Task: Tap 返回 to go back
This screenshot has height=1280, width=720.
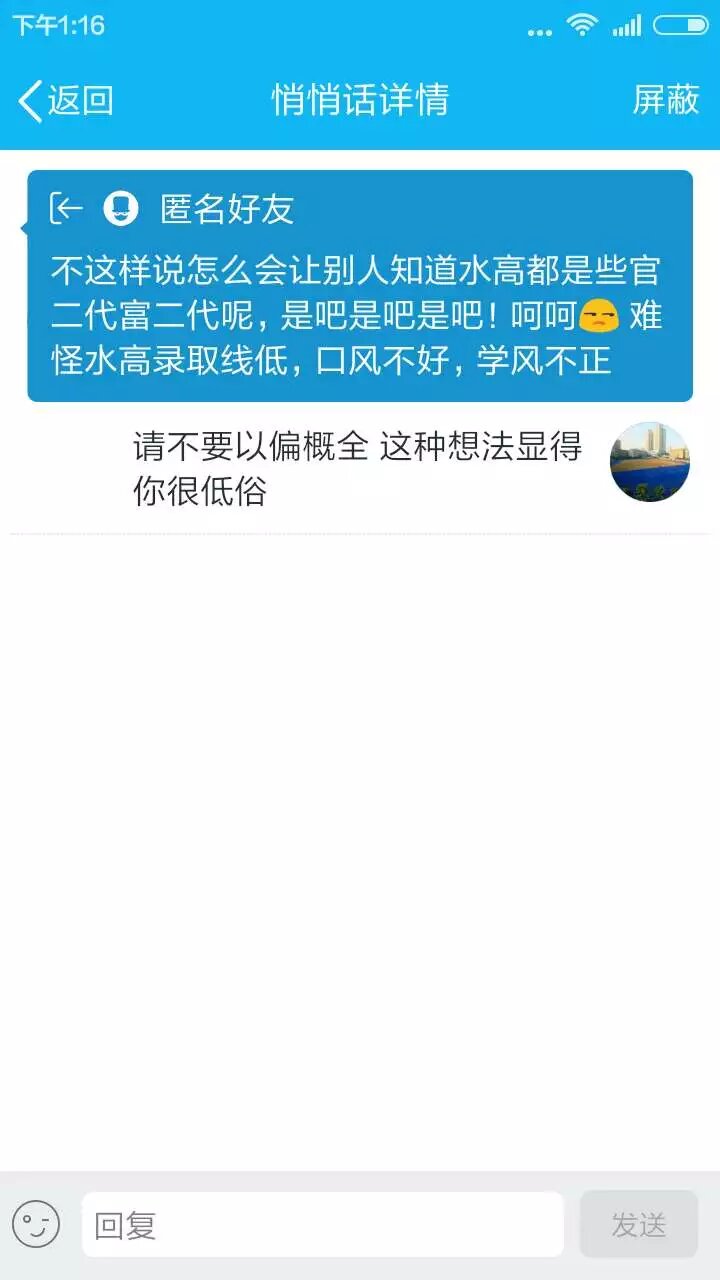Action: [66, 101]
